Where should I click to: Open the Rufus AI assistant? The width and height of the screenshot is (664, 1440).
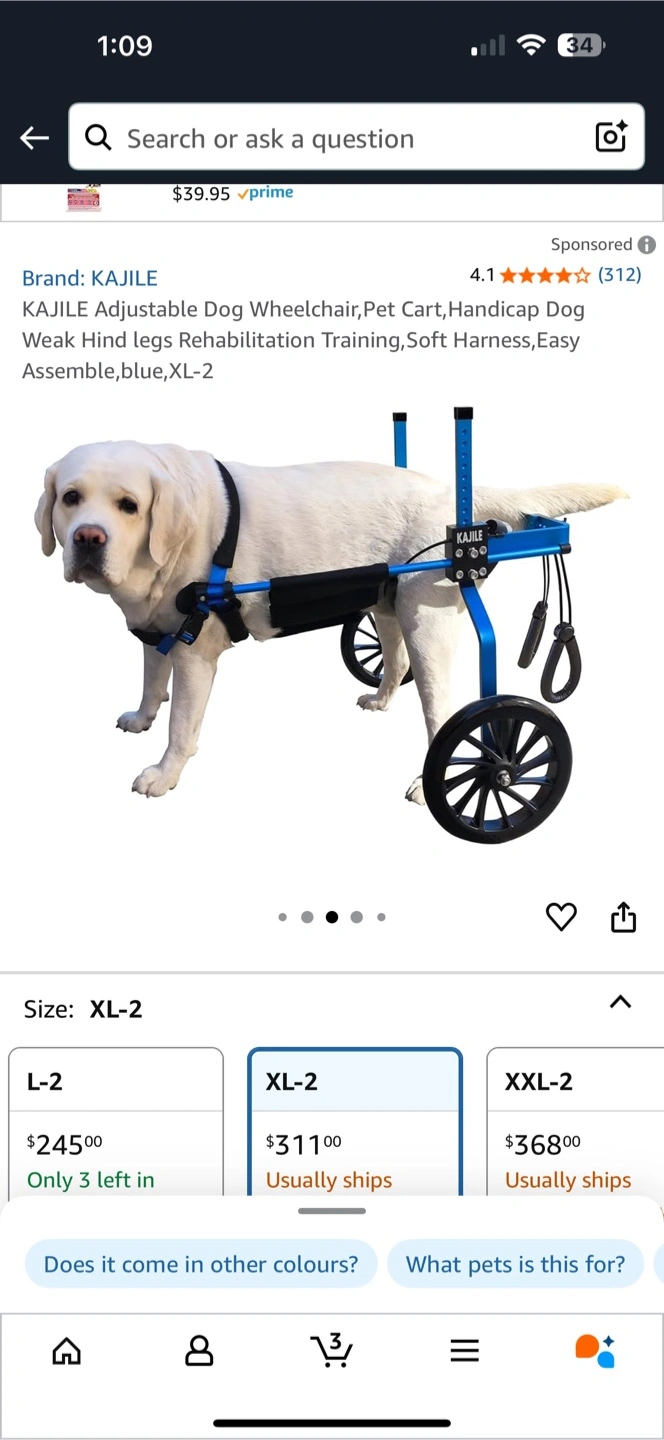coord(595,1351)
